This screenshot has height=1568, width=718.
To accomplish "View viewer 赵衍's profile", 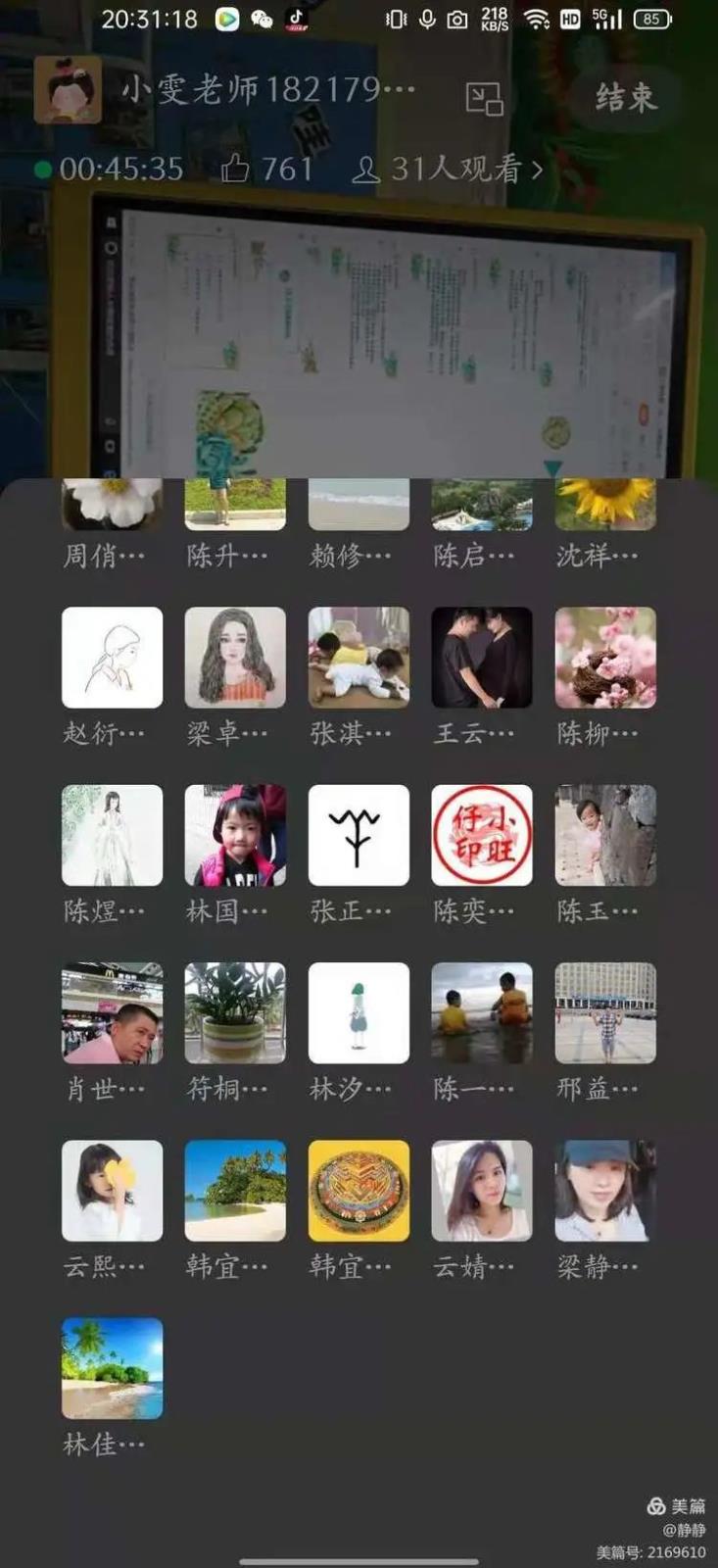I will pyautogui.click(x=113, y=658).
